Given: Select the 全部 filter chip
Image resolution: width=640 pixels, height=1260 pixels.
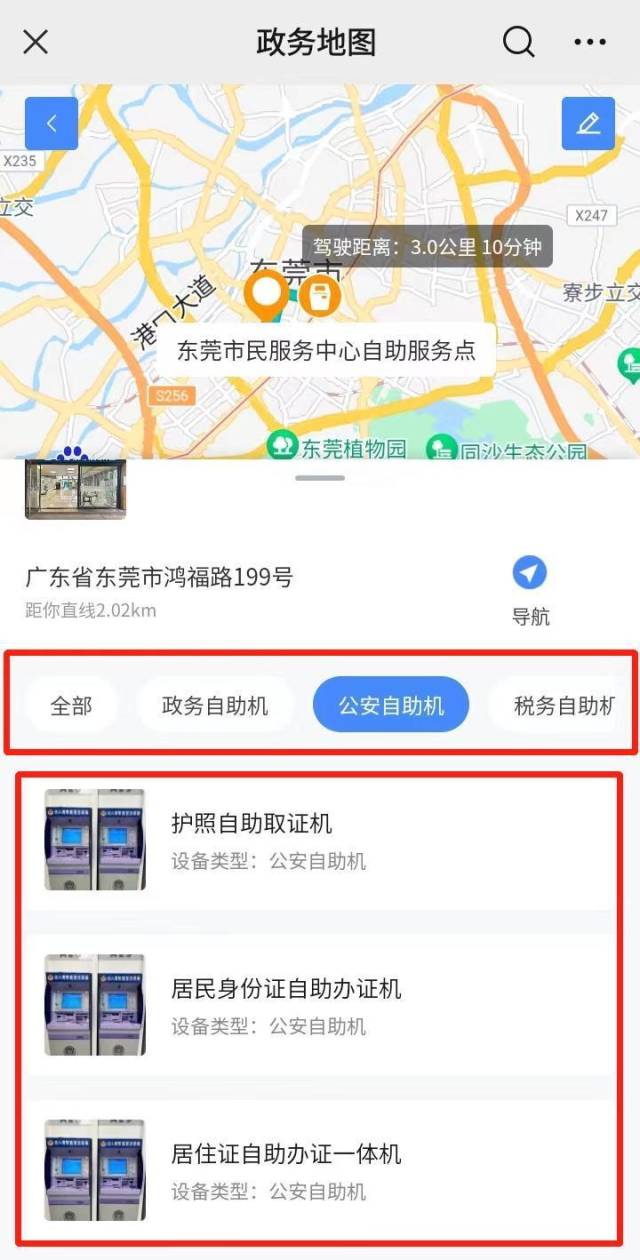Looking at the screenshot, I should point(71,706).
